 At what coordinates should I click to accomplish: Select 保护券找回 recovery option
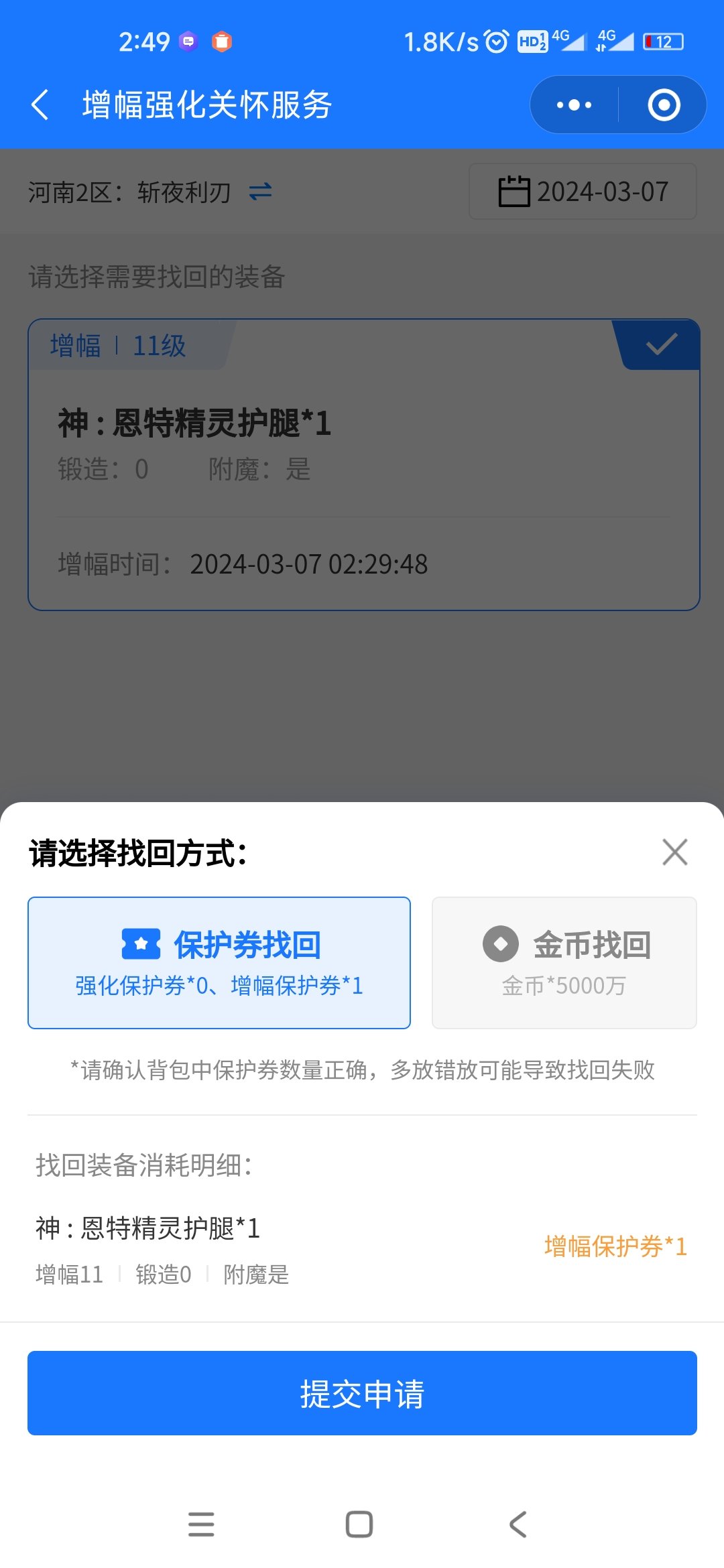pyautogui.click(x=219, y=963)
